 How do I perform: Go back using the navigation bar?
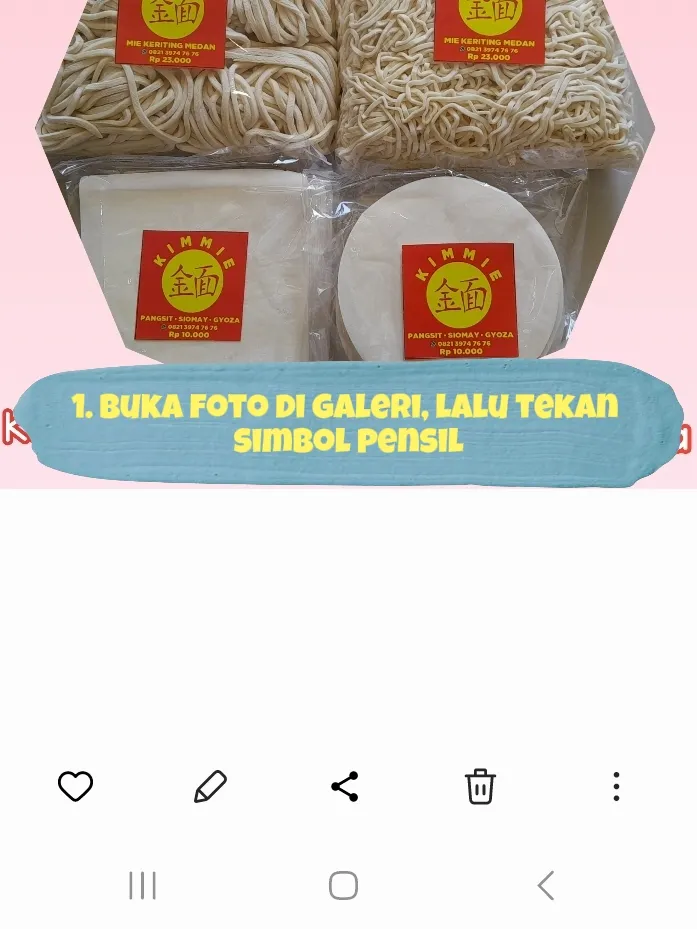[545, 885]
